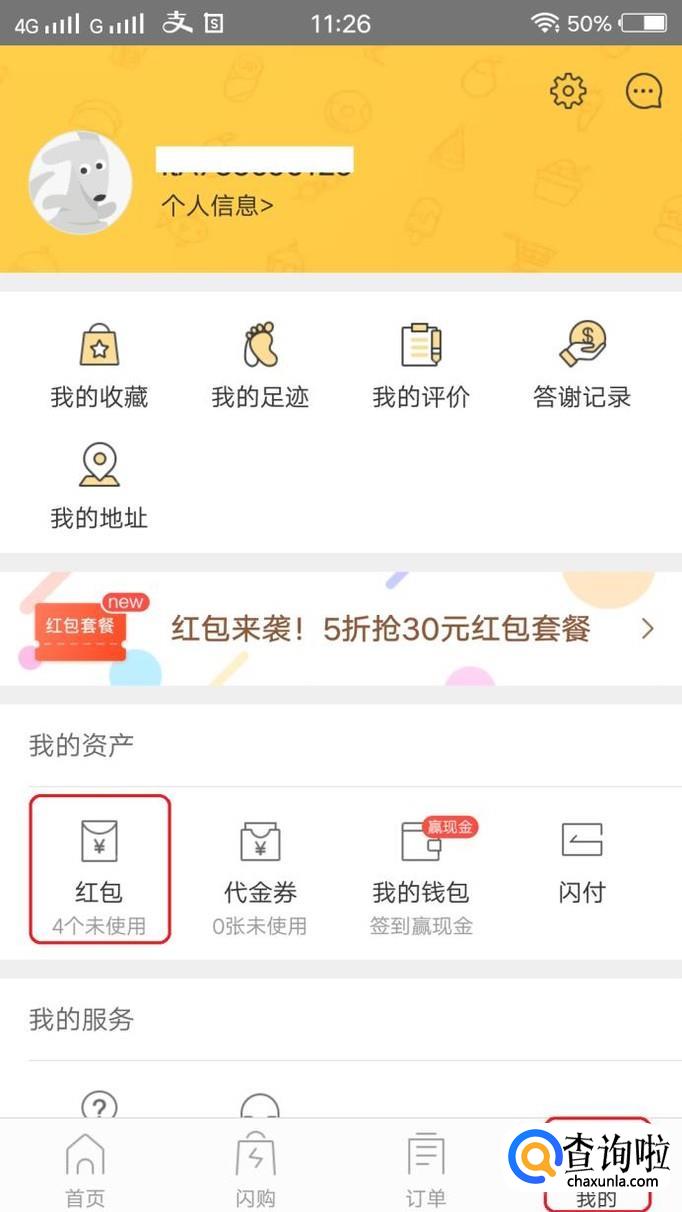Open 个人信息 personal info
This screenshot has width=682, height=1212.
click(x=217, y=206)
